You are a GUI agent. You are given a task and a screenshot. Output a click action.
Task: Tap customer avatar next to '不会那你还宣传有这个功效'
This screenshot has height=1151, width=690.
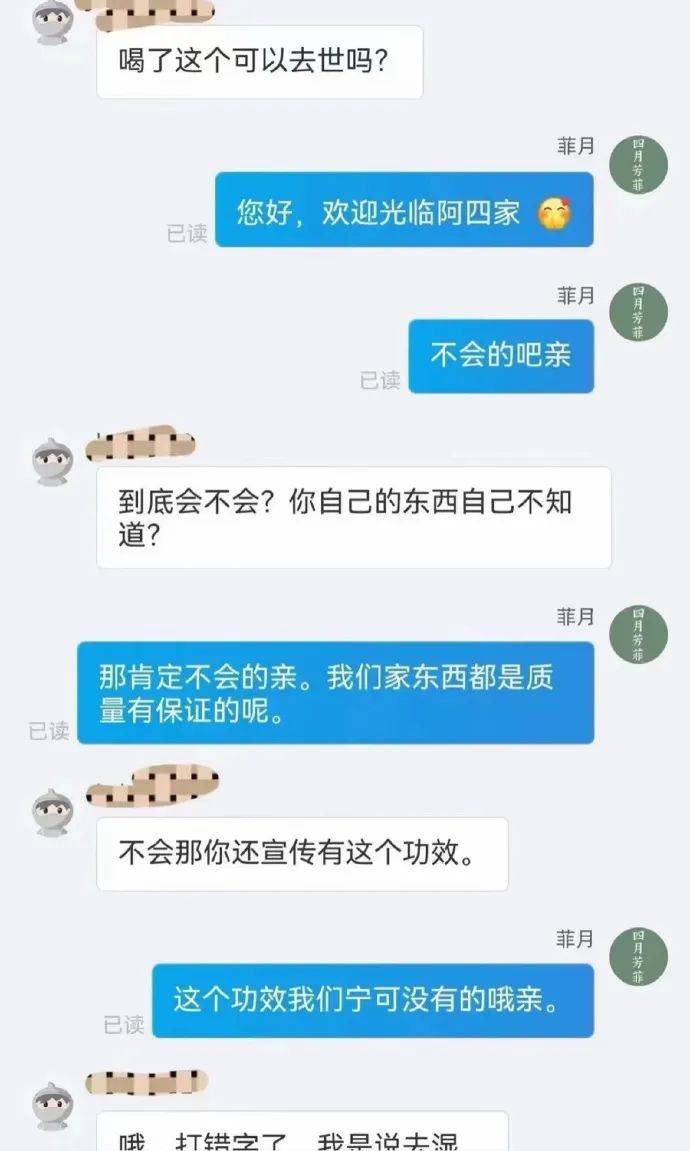[x=52, y=811]
